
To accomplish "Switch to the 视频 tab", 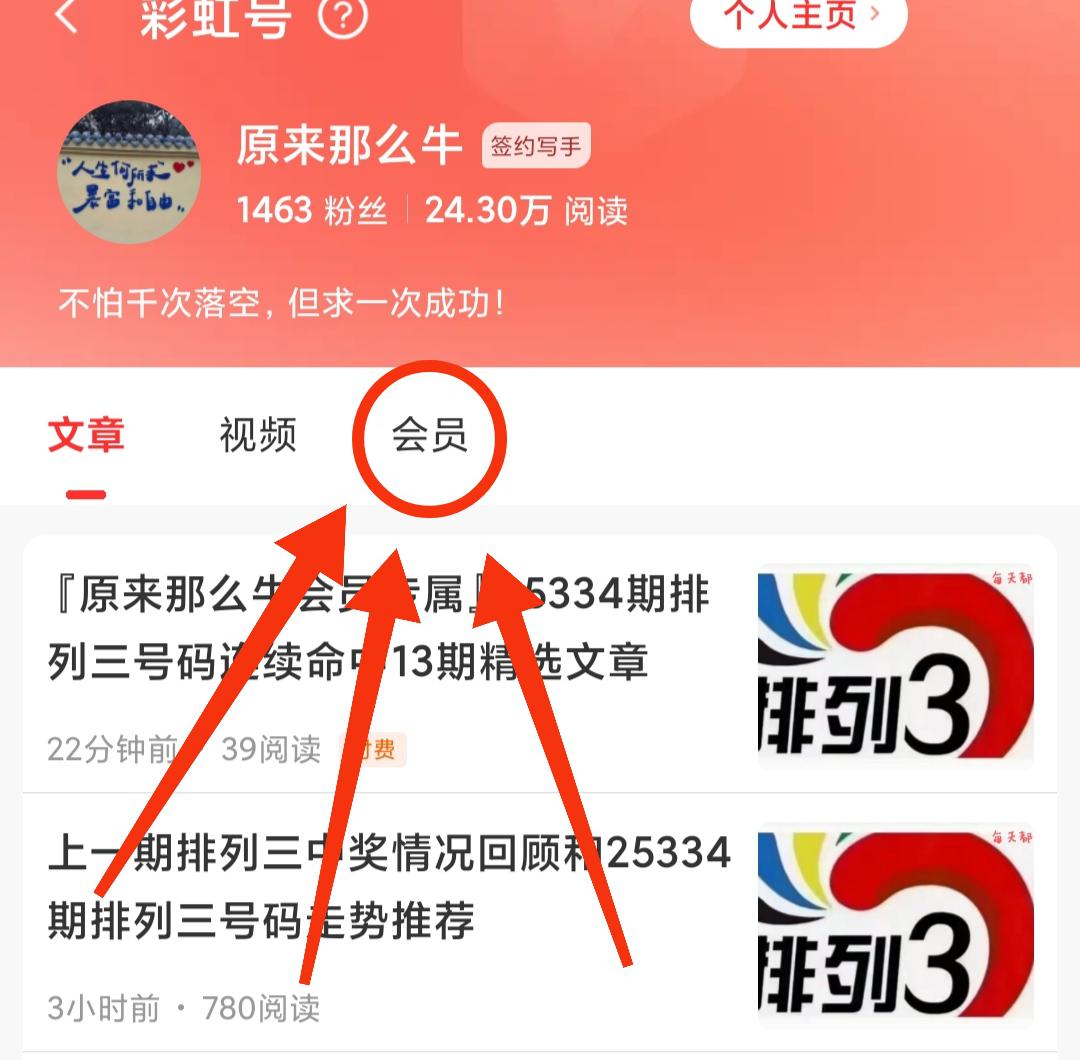I will click(x=258, y=436).
